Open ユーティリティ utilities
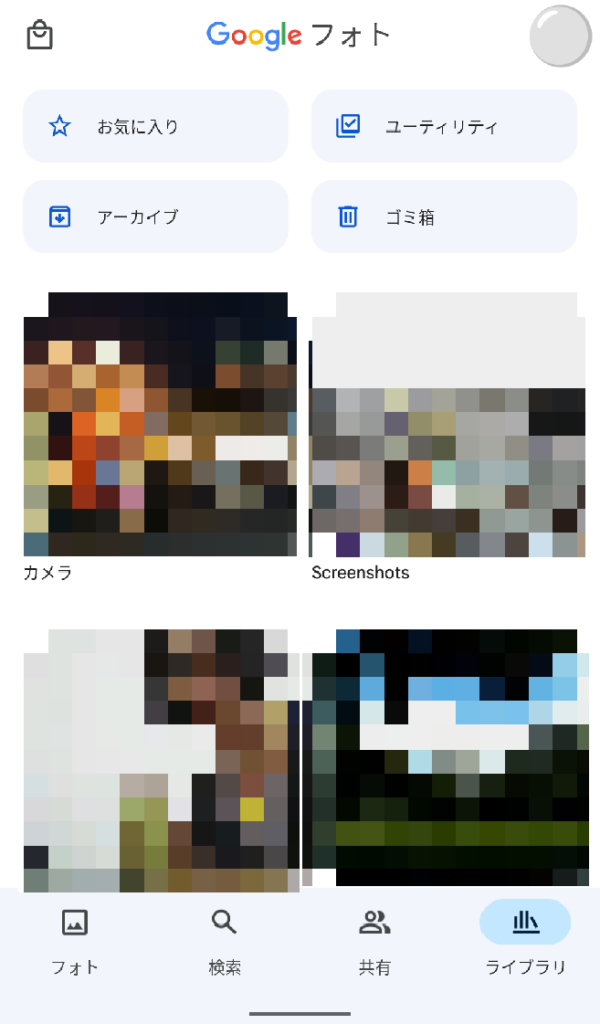This screenshot has width=600, height=1024. coord(444,126)
